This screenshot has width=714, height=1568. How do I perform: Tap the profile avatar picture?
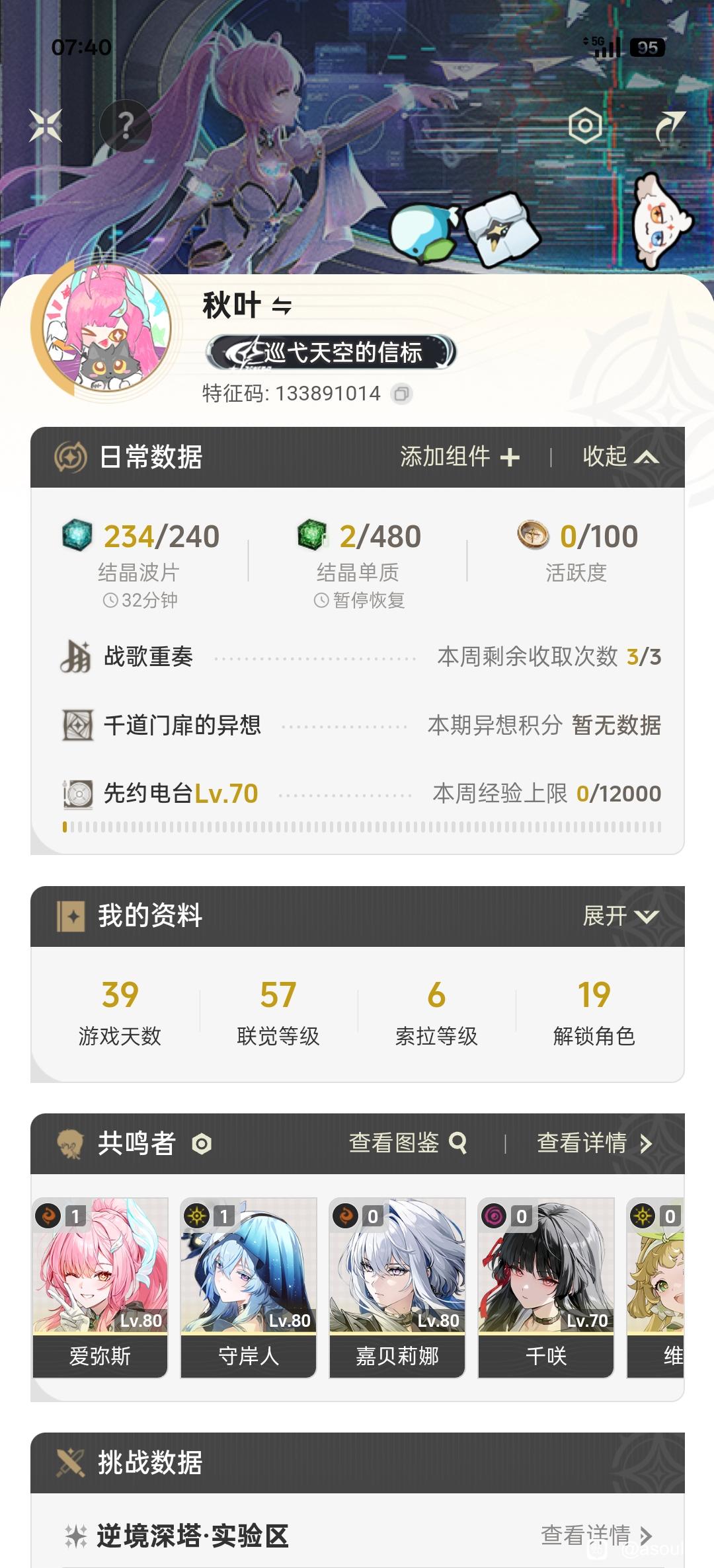(x=108, y=329)
